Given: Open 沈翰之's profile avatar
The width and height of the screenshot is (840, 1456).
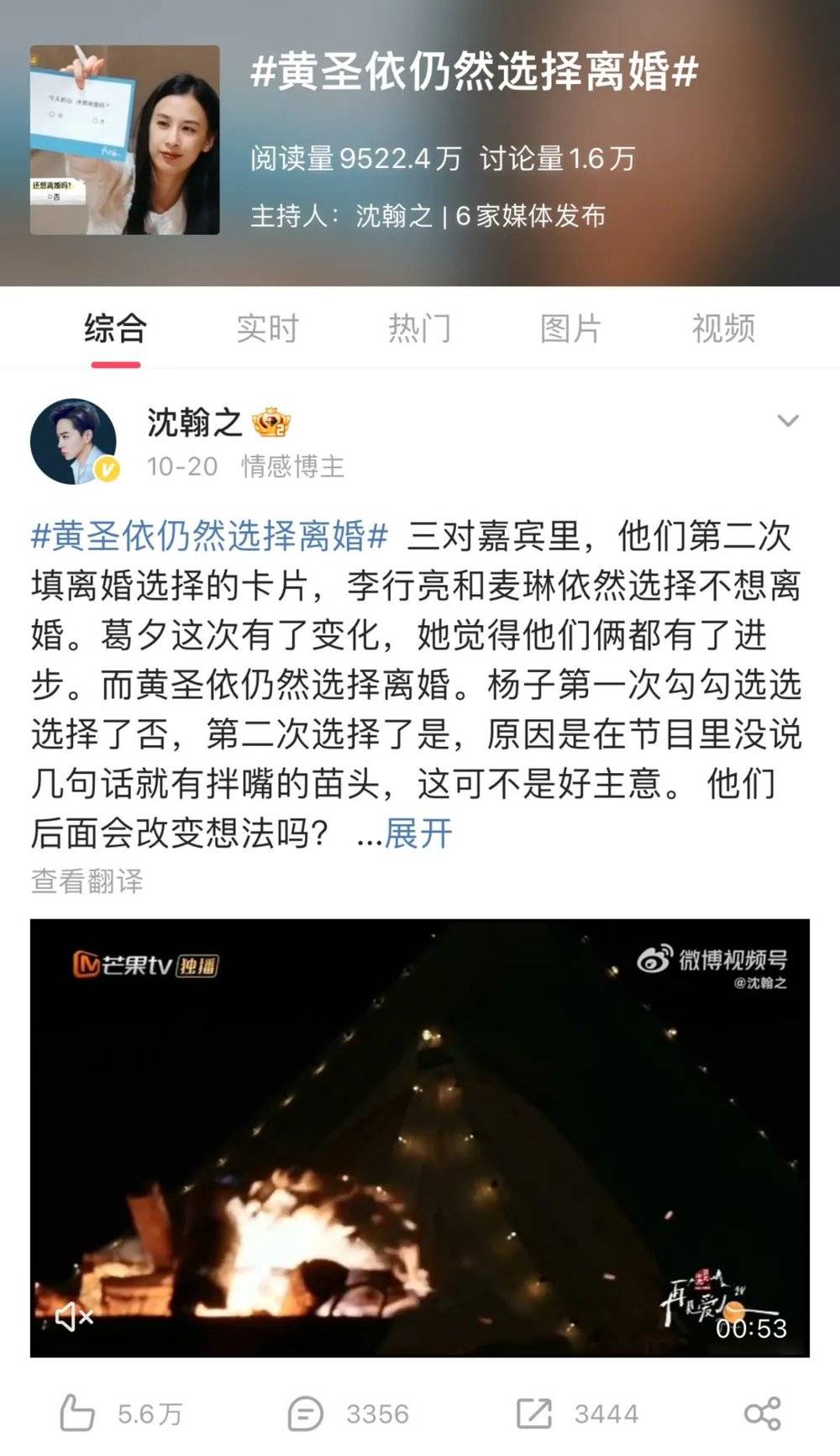Looking at the screenshot, I should tap(74, 441).
